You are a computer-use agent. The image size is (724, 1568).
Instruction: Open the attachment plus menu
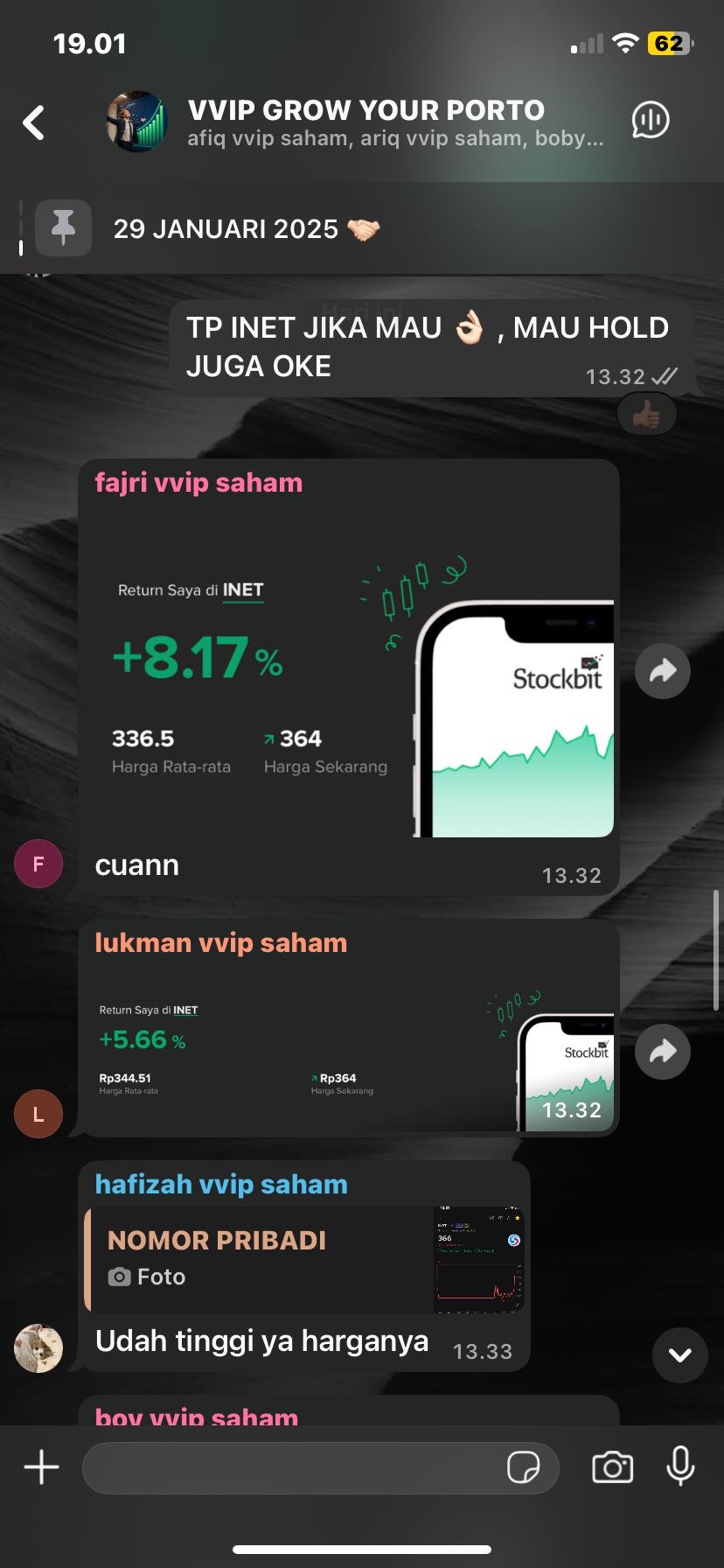pyautogui.click(x=41, y=1467)
